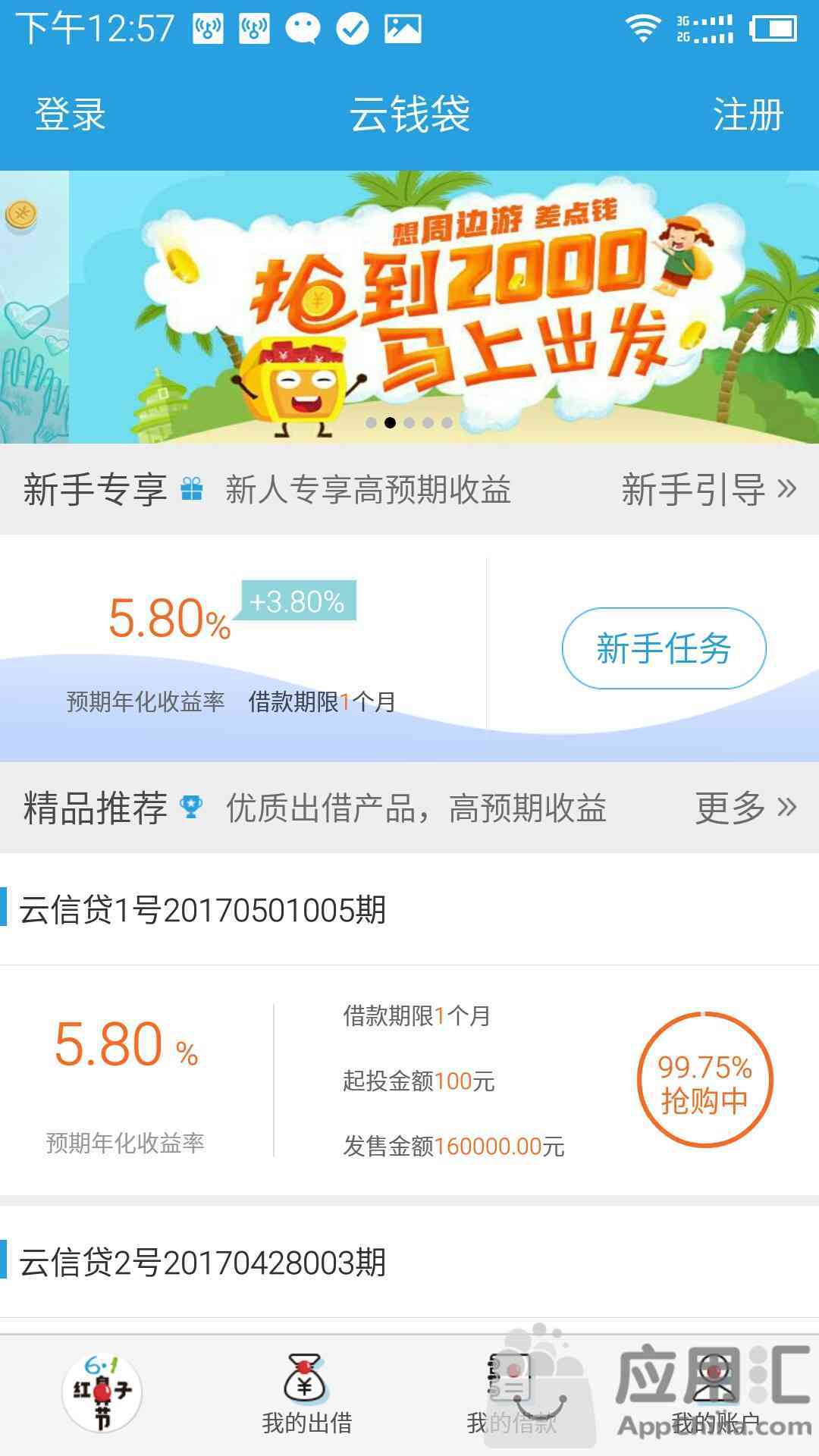Switch to 我的出借 tab
819x1456 pixels.
point(306,1395)
